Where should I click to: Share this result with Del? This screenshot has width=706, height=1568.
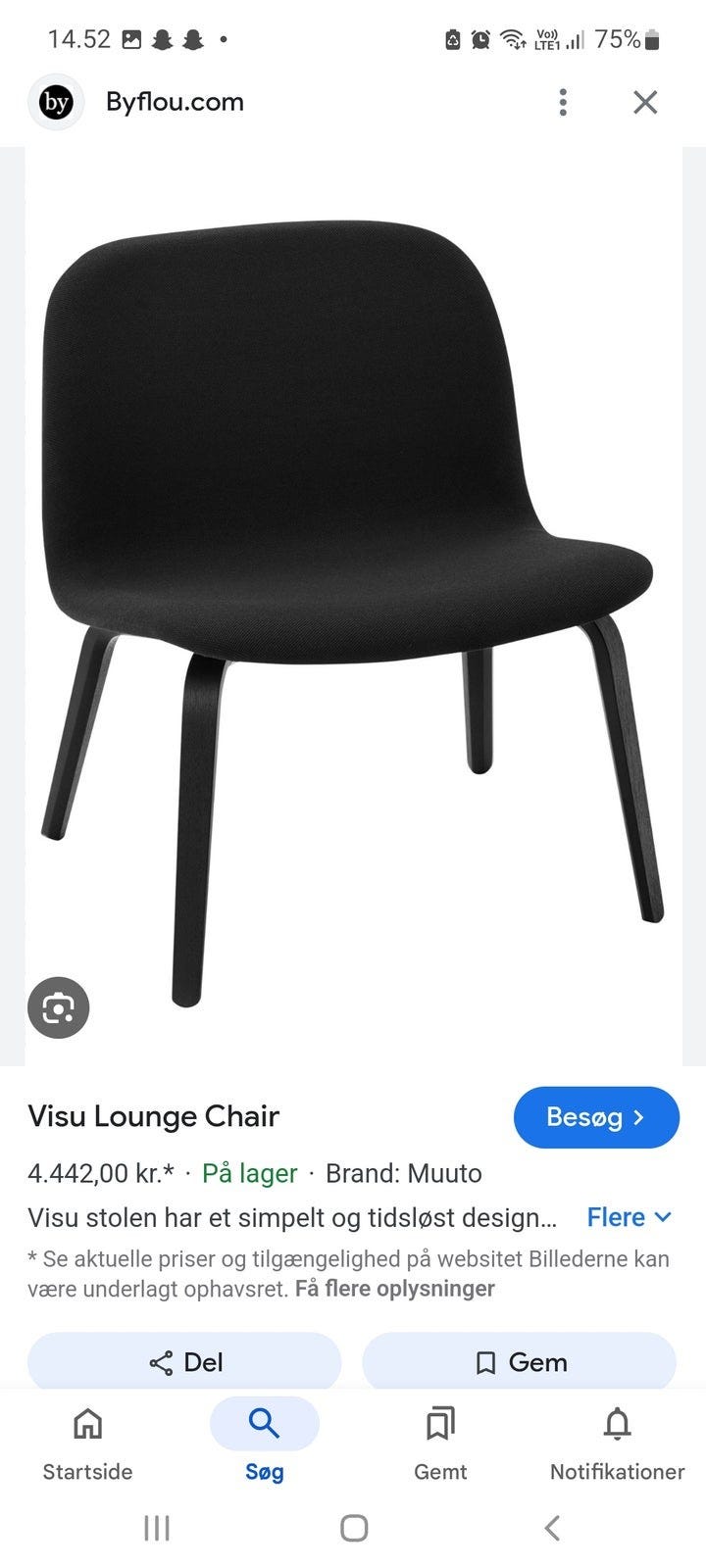point(184,1362)
